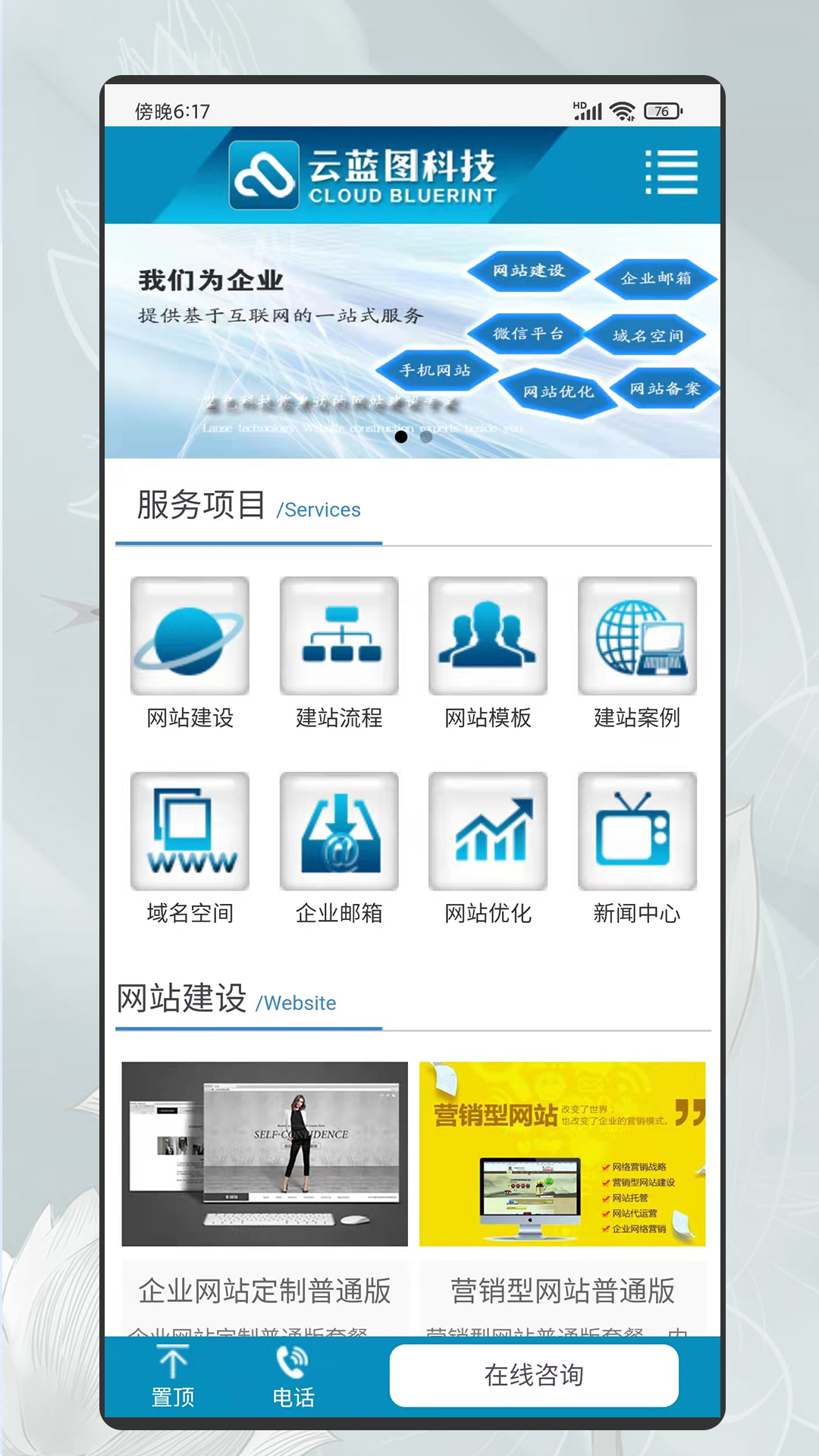Select the second carousel indicator dot
This screenshot has height=1456, width=819.
click(427, 435)
